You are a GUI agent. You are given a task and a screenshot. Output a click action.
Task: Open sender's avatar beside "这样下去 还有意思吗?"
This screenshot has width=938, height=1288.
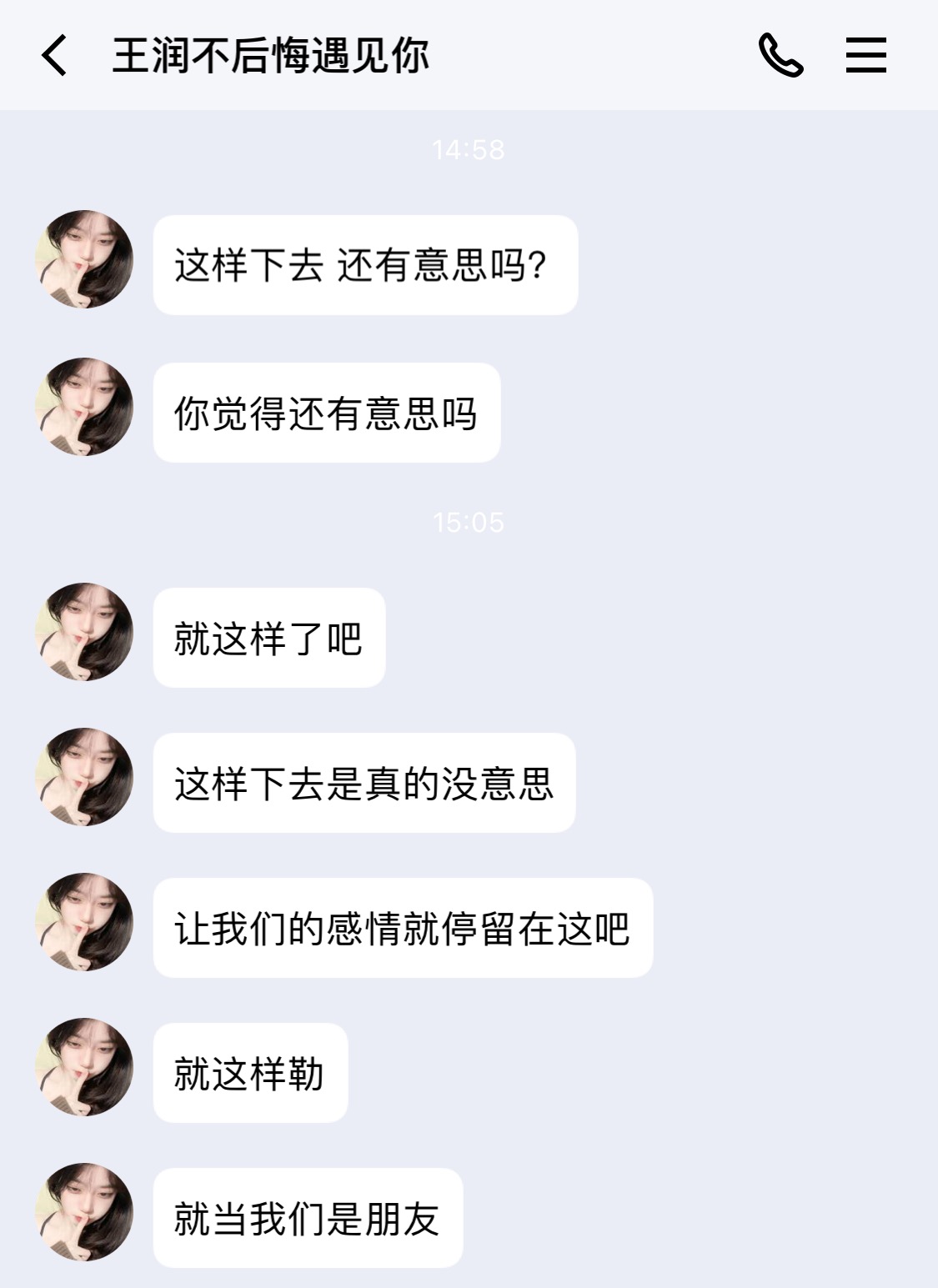pyautogui.click(x=84, y=259)
